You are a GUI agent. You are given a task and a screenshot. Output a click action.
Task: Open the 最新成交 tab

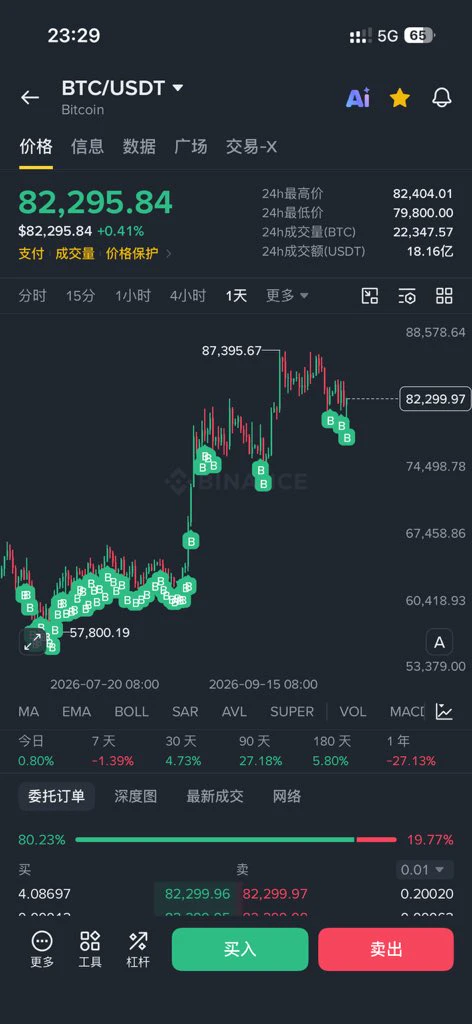[x=215, y=796]
